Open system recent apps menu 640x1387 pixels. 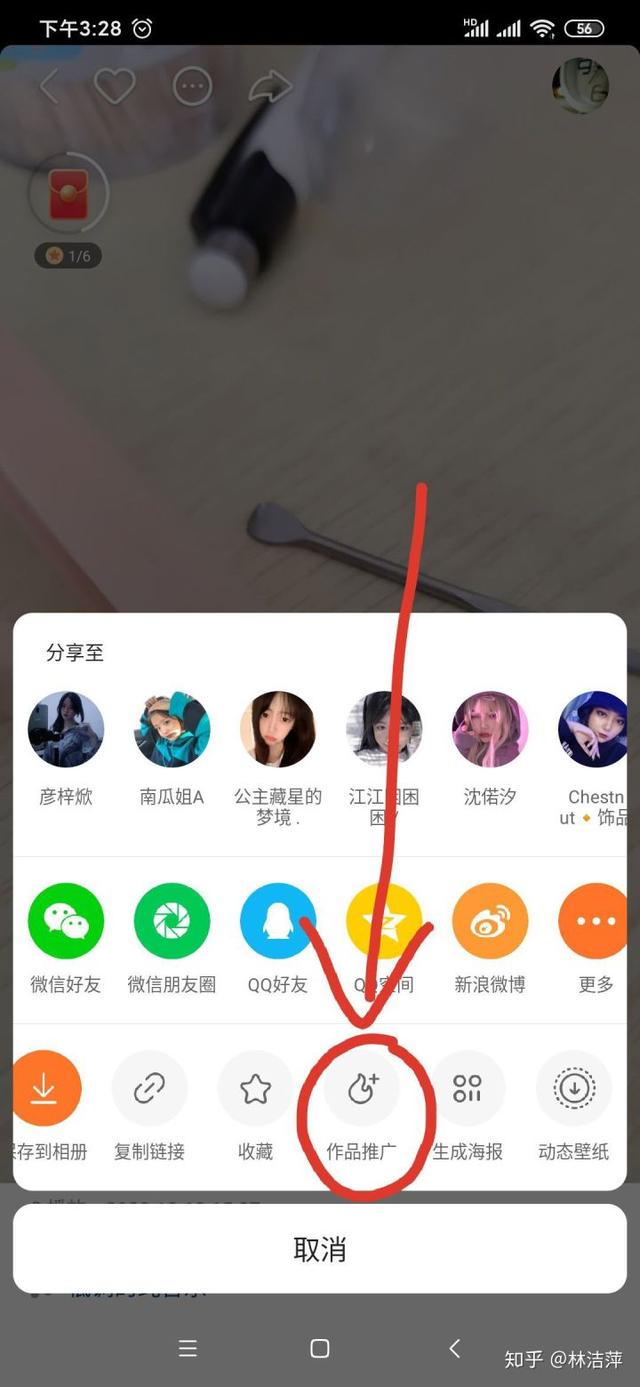tap(188, 1348)
